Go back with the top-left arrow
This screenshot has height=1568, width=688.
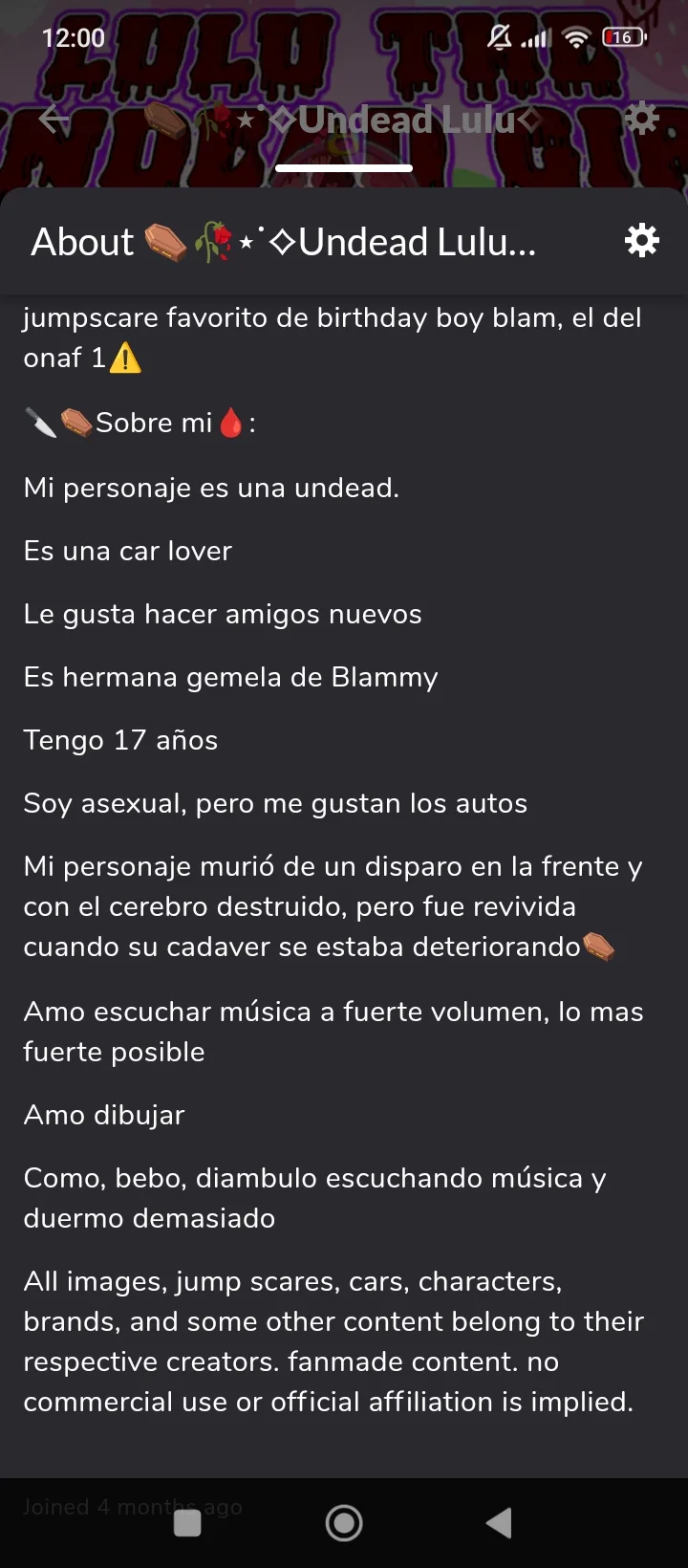click(x=54, y=120)
